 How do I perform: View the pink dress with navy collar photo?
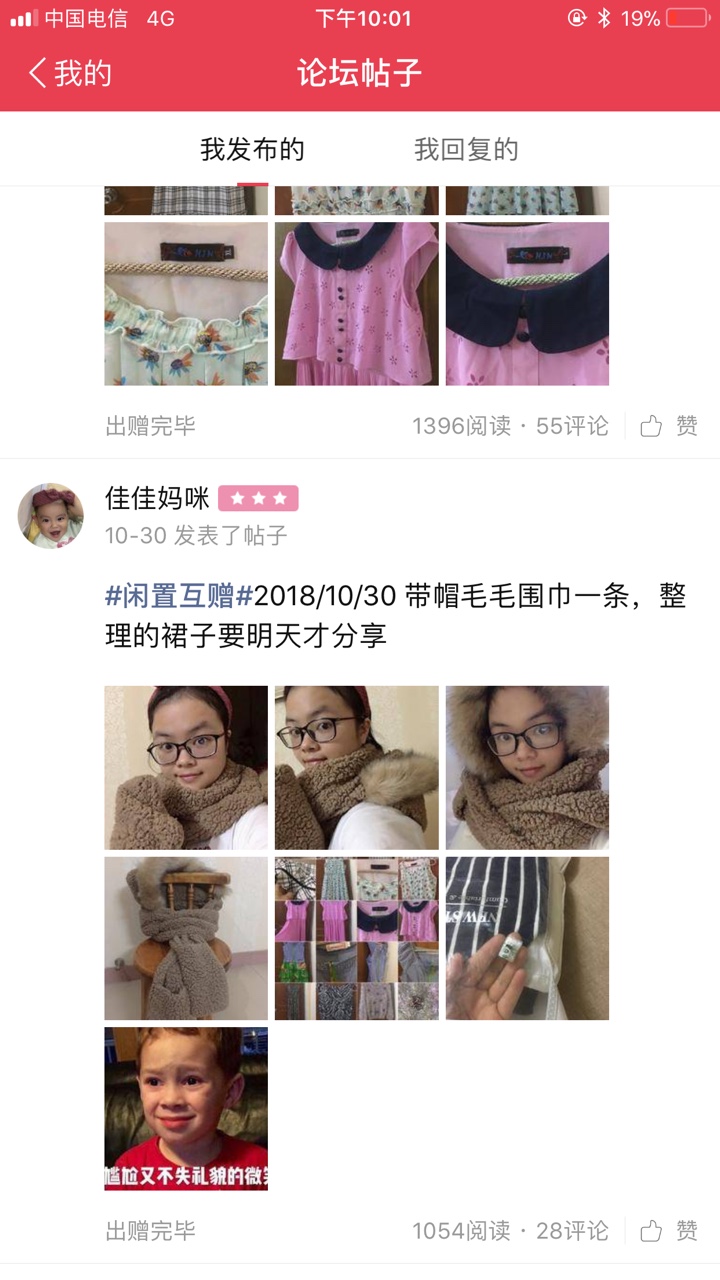point(357,304)
